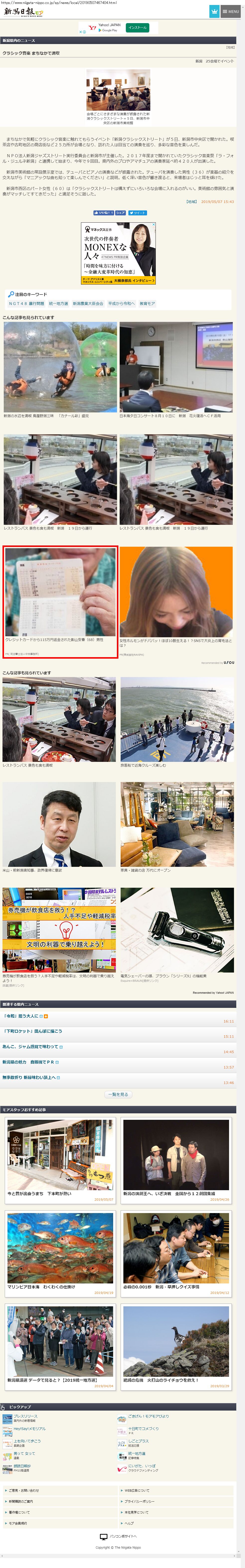Open the プレスリリース pickup link
Image resolution: width=245 pixels, height=1568 pixels.
[26, 1417]
